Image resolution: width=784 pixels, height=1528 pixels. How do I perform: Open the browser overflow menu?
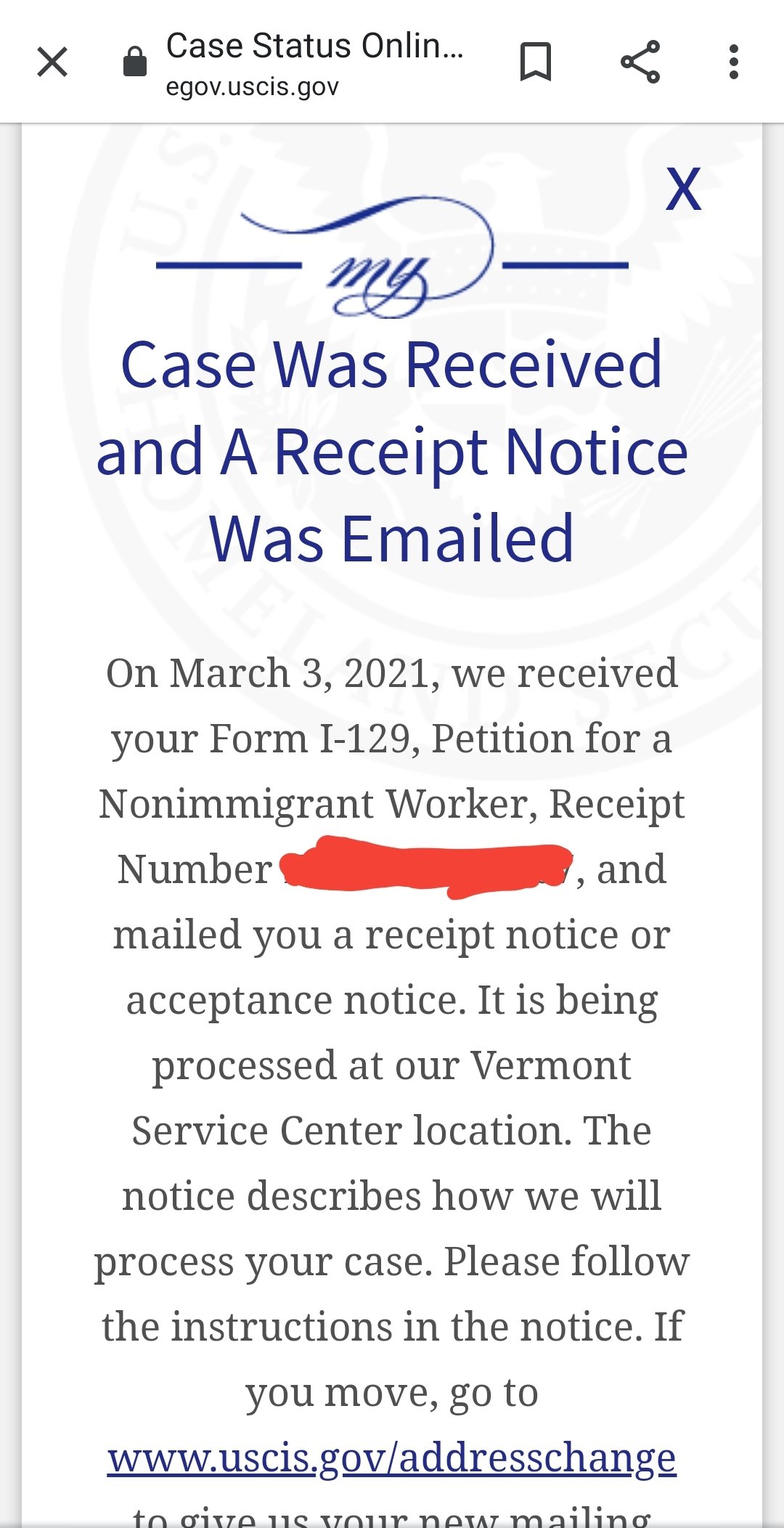(734, 62)
